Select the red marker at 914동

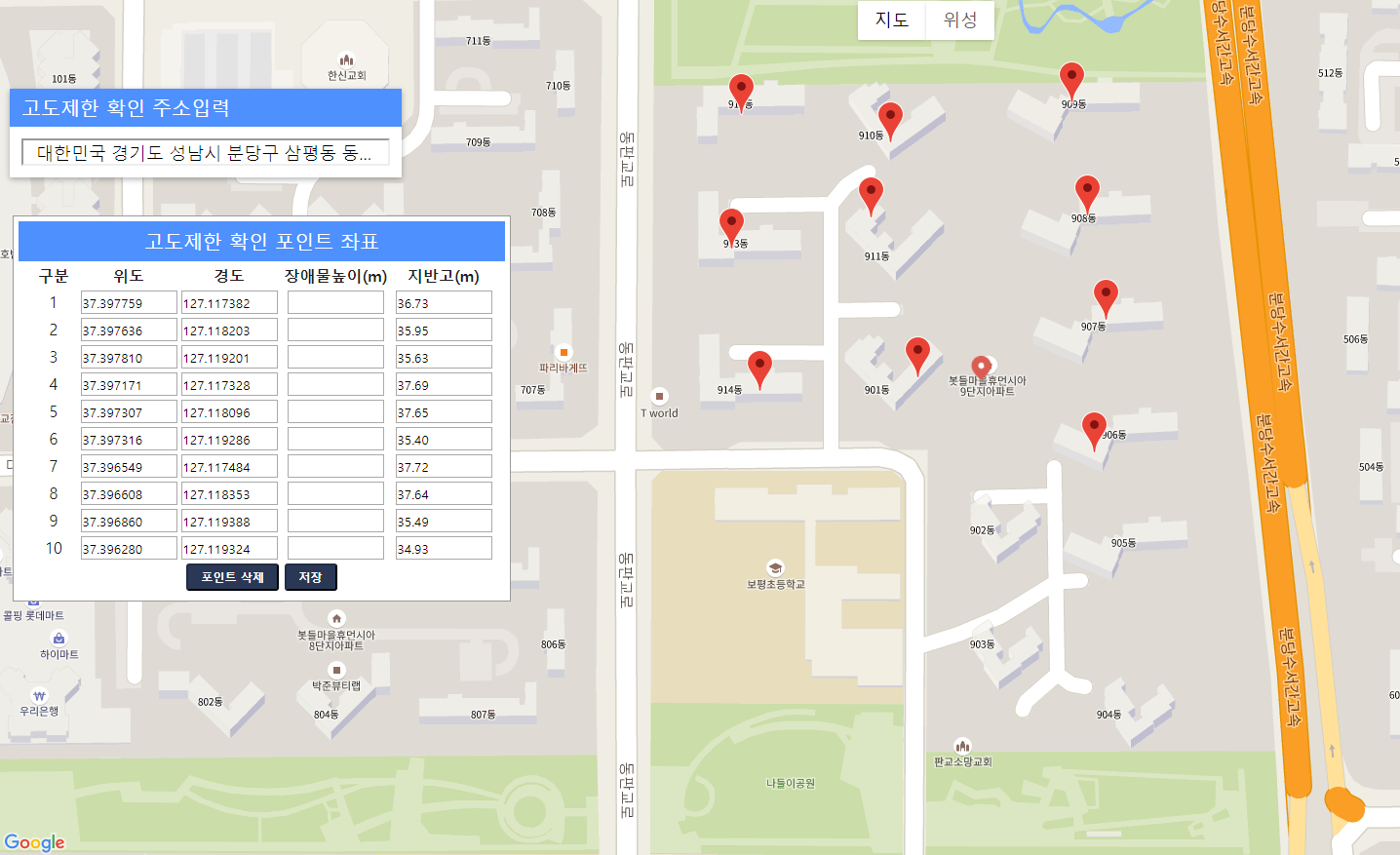coord(759,367)
